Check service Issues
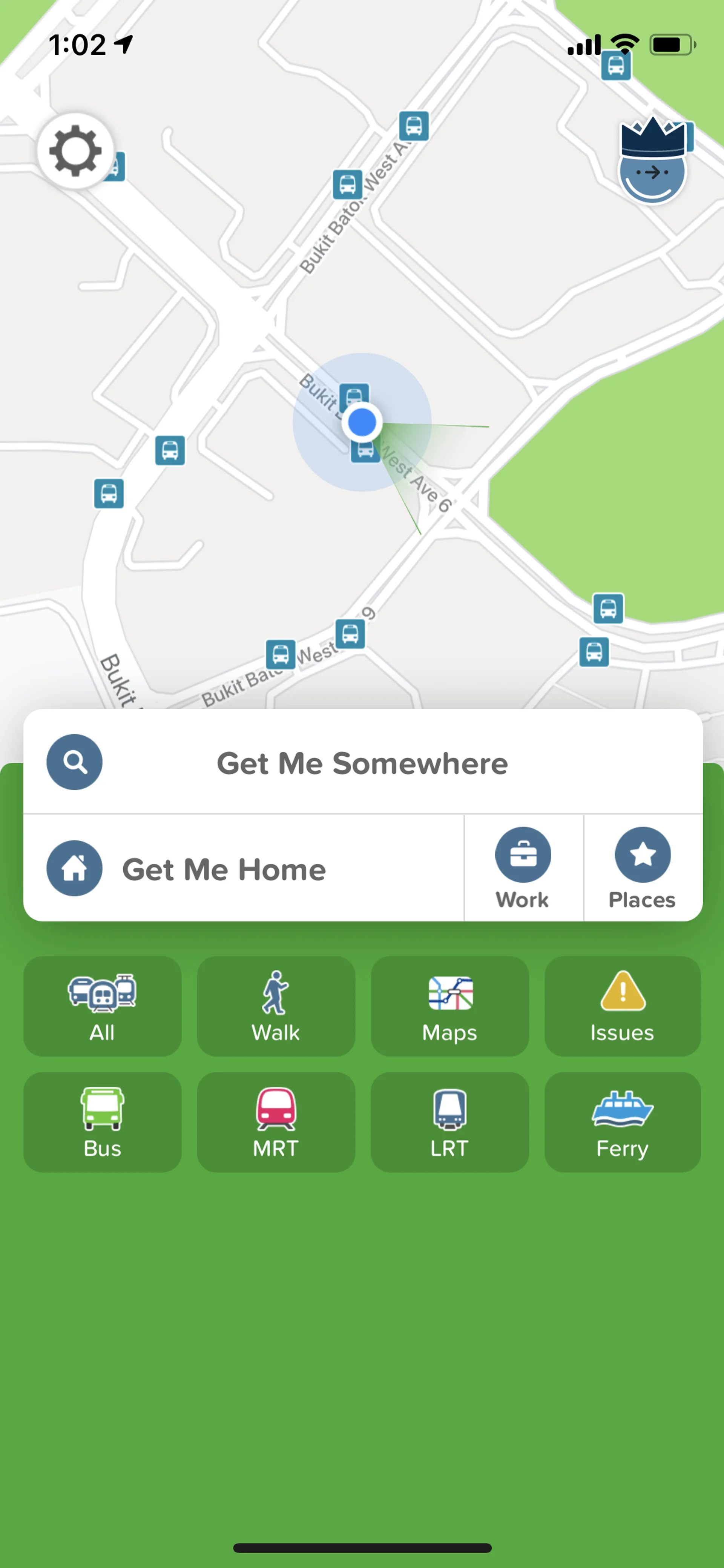The image size is (724, 1568). [622, 1006]
